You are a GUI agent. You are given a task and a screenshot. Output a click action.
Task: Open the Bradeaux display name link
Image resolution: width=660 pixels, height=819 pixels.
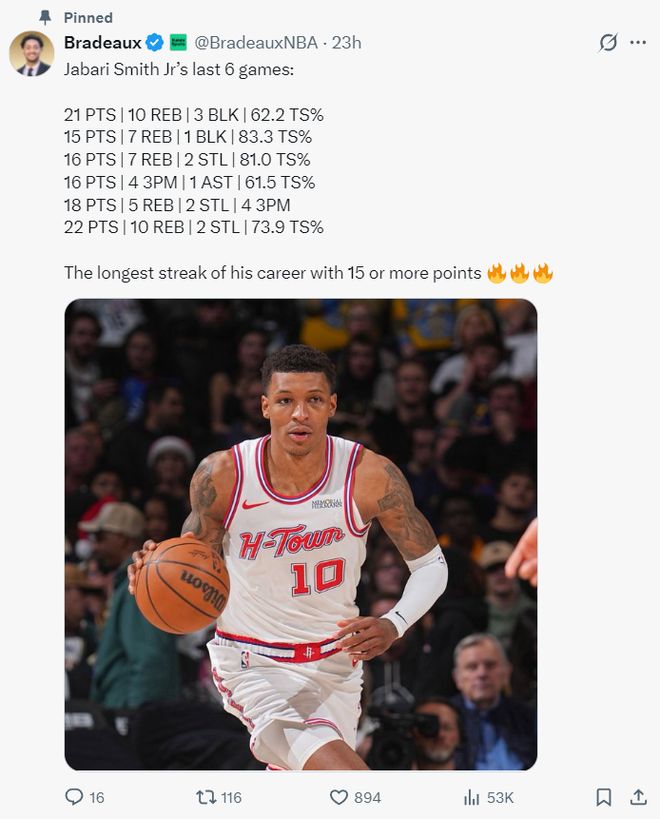(102, 42)
